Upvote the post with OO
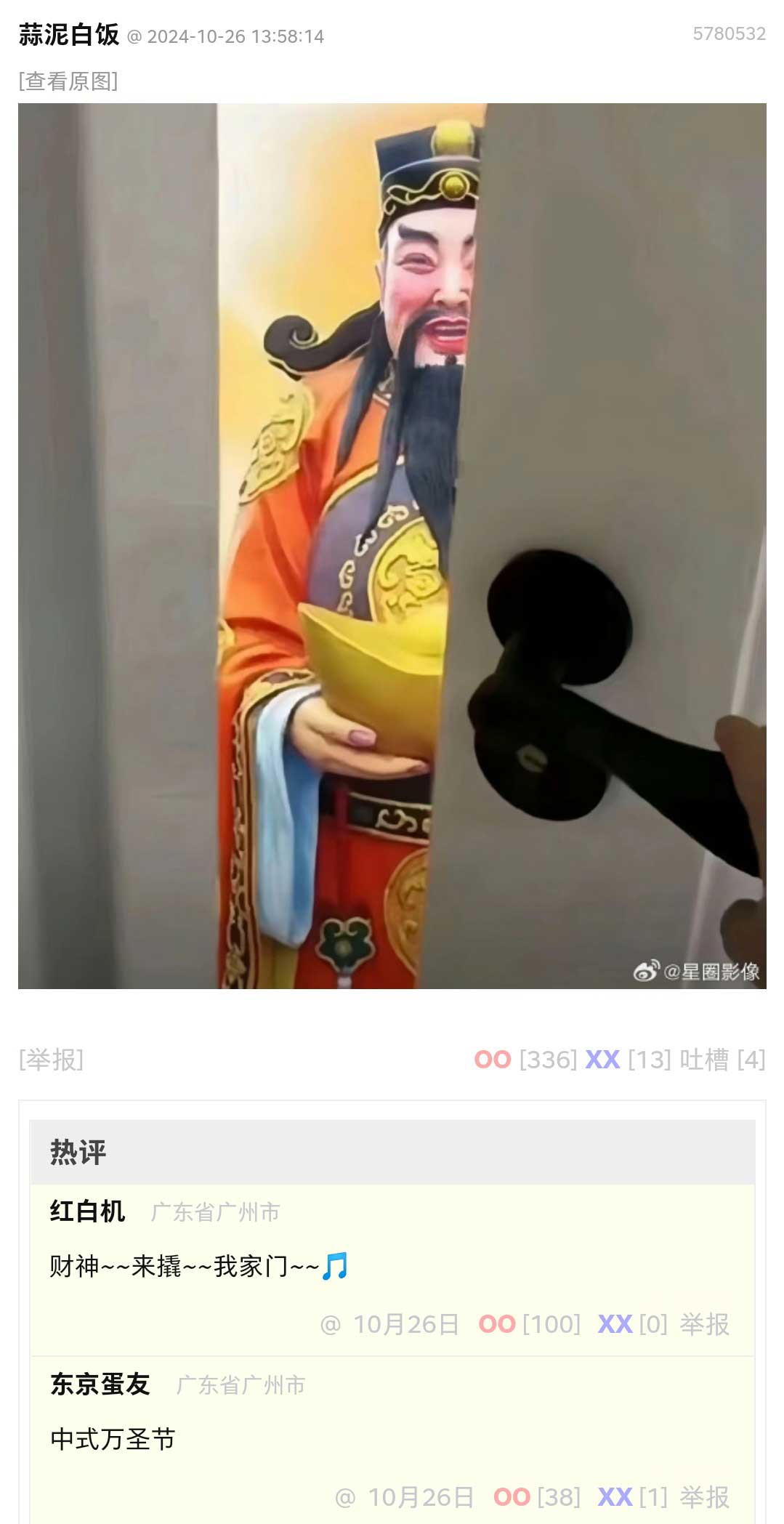This screenshot has height=1524, width=784. (x=493, y=1060)
